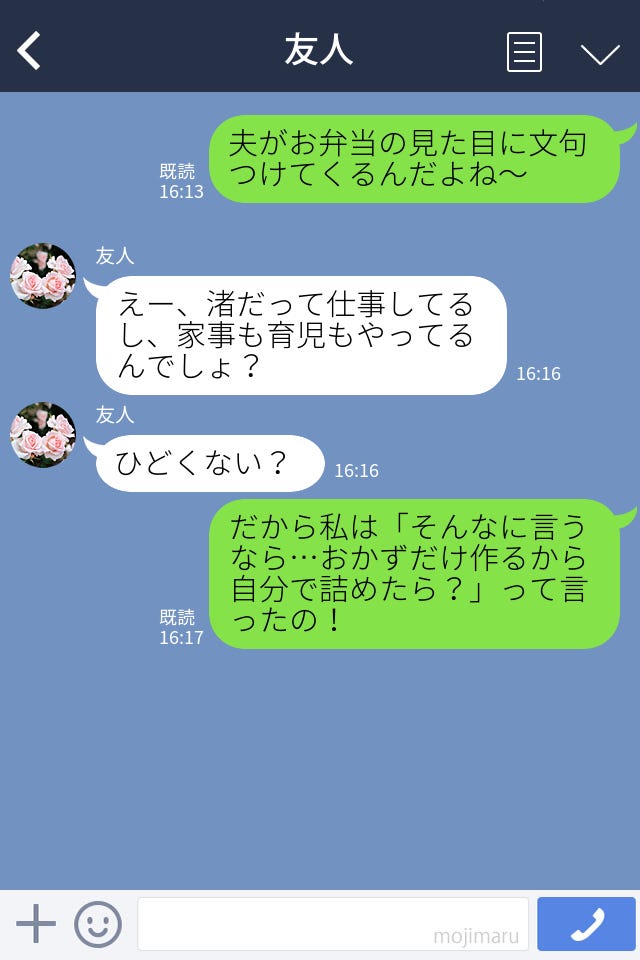This screenshot has width=640, height=960.
Task: Open 友人's avatar beside the ひどくない？ message
Action: 43,435
